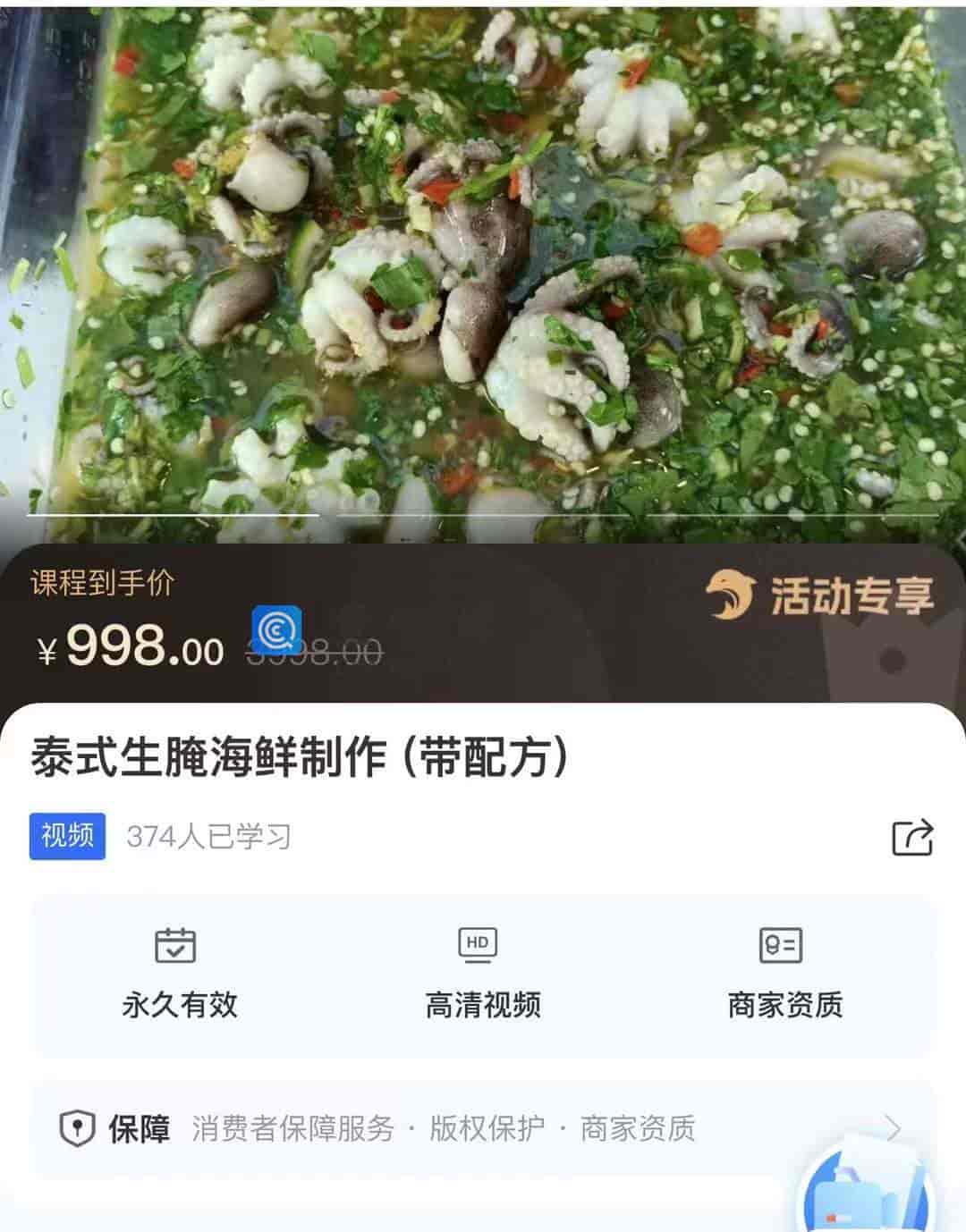Tap the 保障 shield icon
The width and height of the screenshot is (966, 1232).
[78, 1129]
